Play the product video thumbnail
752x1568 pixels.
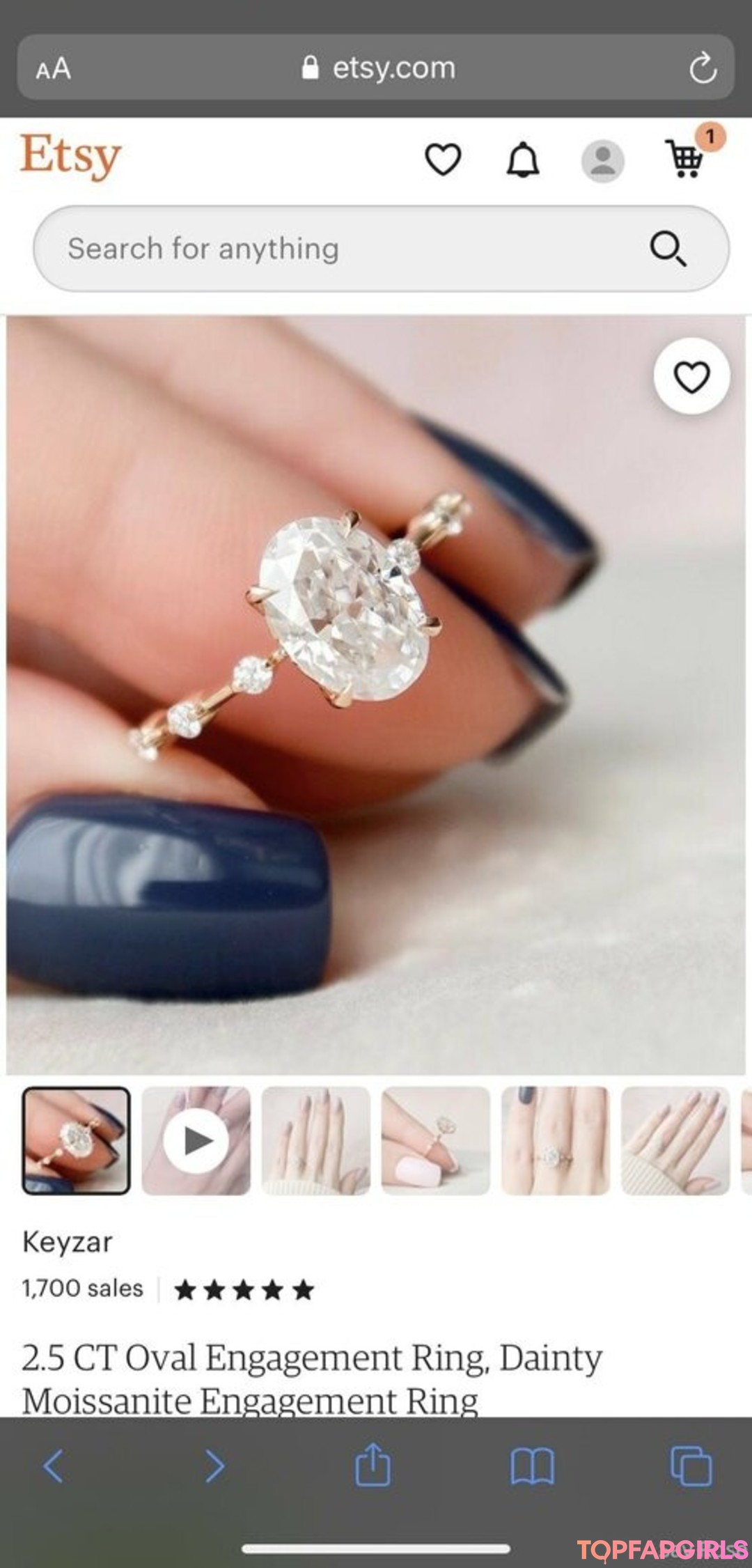click(196, 1141)
